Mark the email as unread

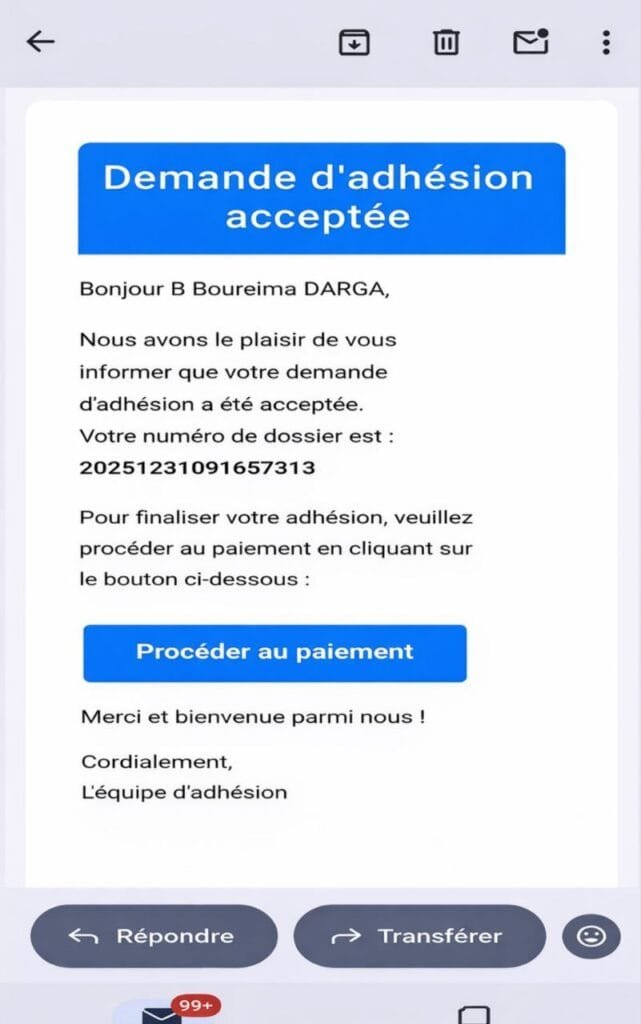coord(530,42)
